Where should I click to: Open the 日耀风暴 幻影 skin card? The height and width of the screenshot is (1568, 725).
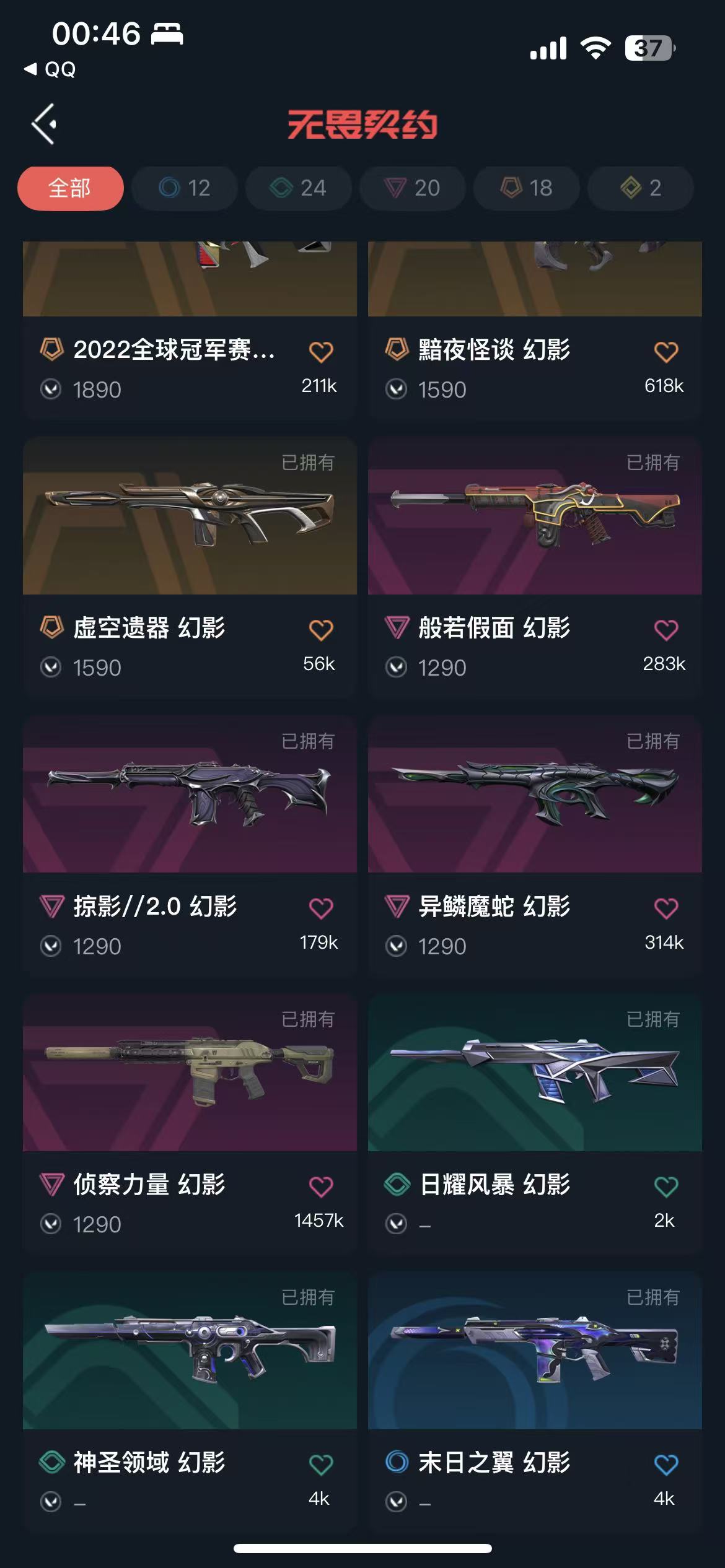tap(535, 1125)
